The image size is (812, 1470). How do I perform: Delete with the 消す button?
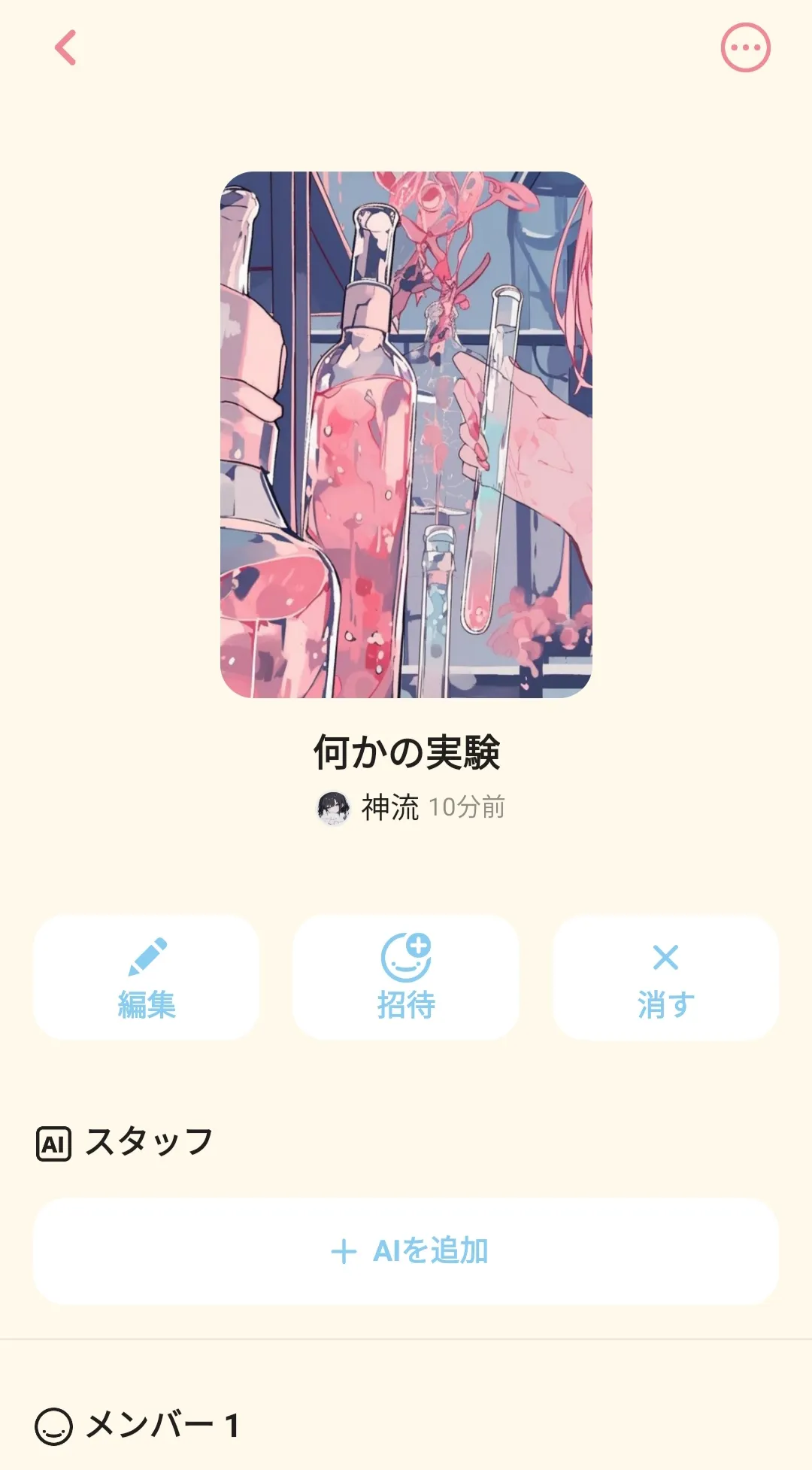click(x=665, y=977)
